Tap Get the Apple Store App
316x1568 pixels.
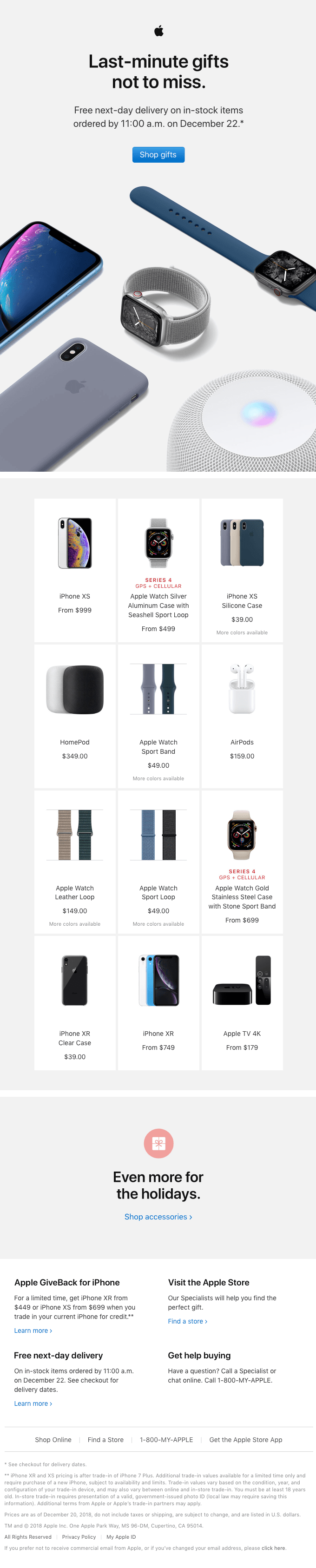click(x=245, y=1440)
